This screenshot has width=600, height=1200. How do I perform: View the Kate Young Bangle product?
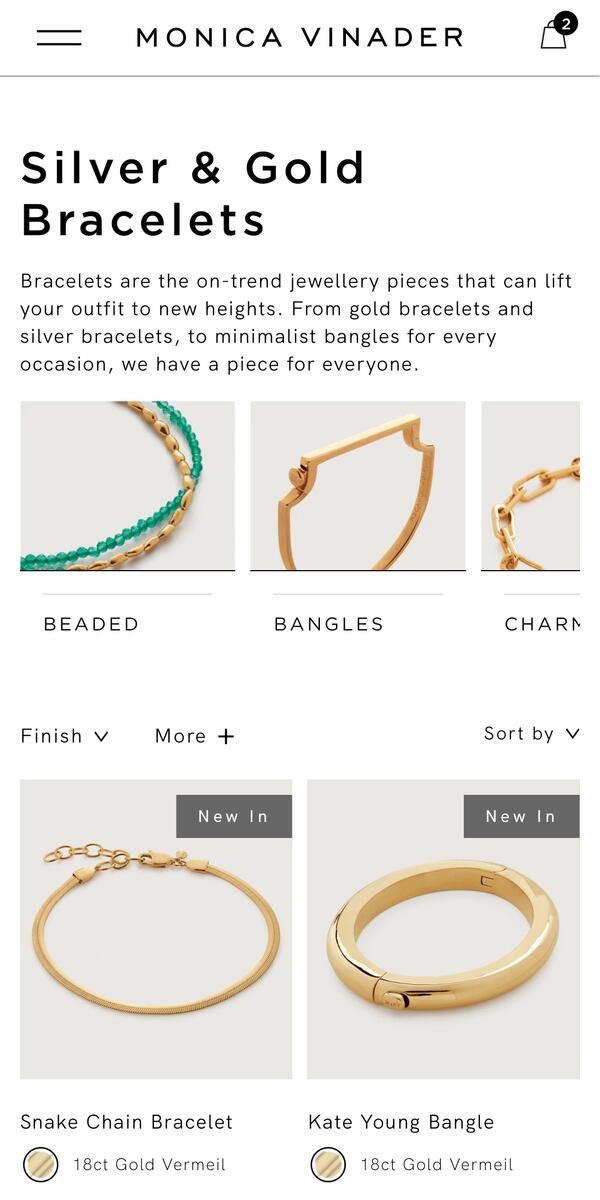(443, 929)
